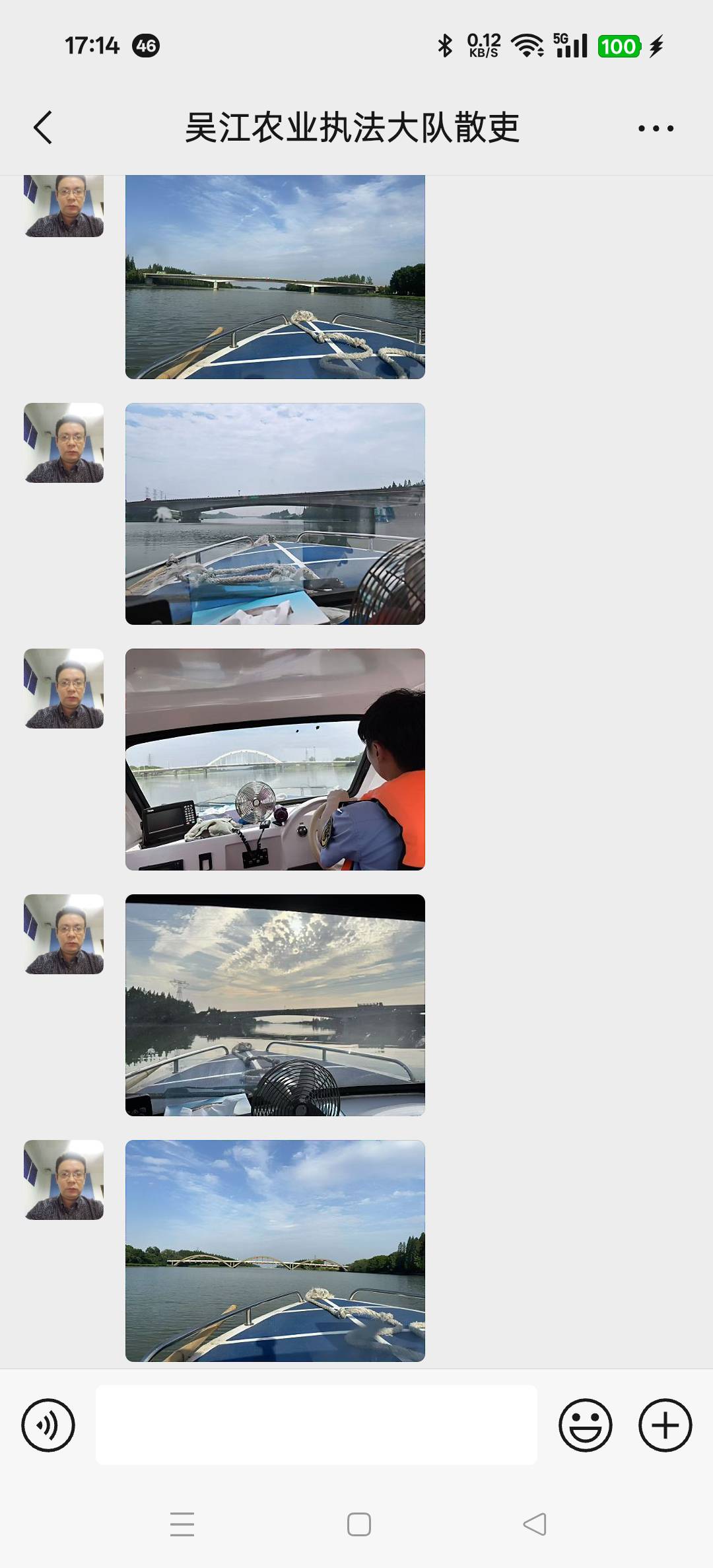The width and height of the screenshot is (713, 1568).
Task: Open recent apps from the navigation bar
Action: click(x=182, y=1524)
